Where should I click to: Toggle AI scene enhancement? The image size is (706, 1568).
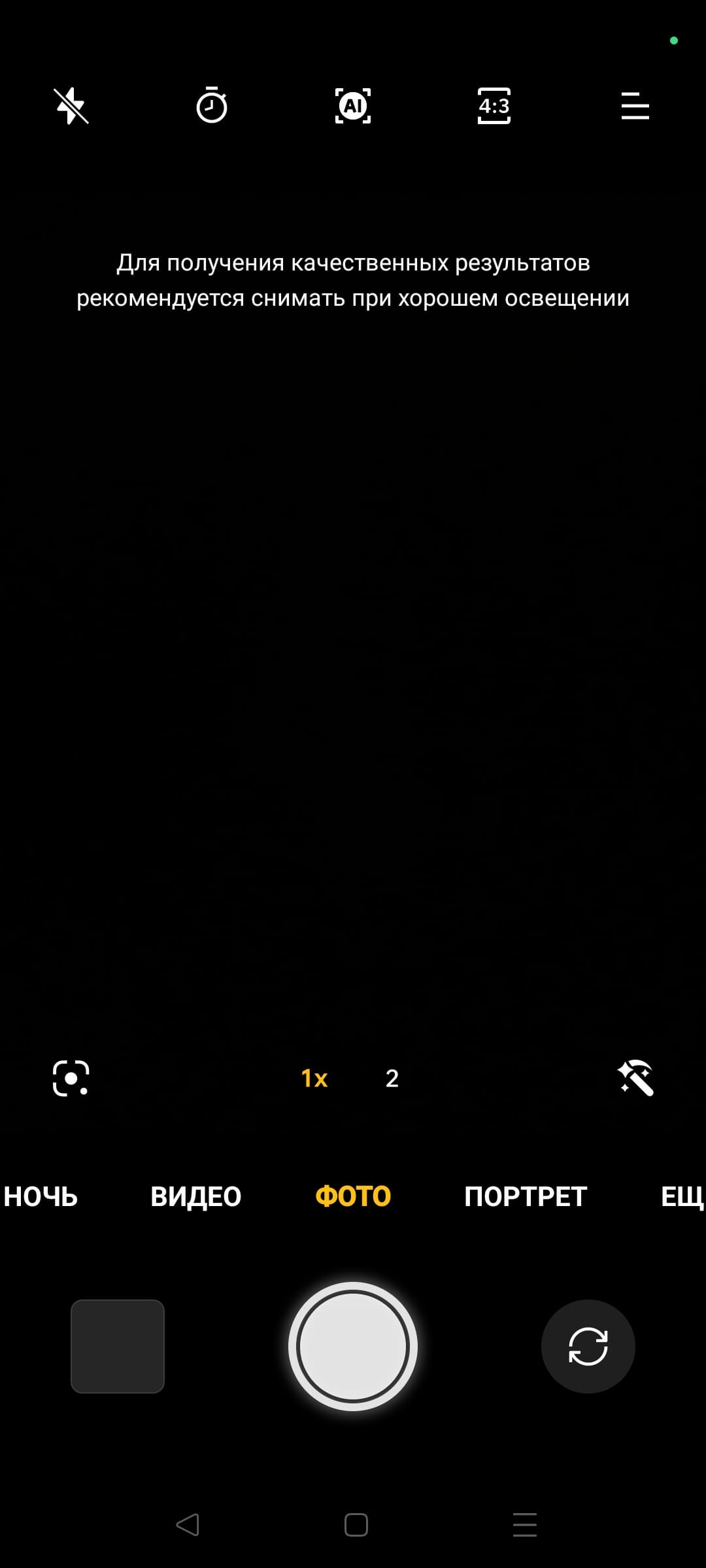353,106
